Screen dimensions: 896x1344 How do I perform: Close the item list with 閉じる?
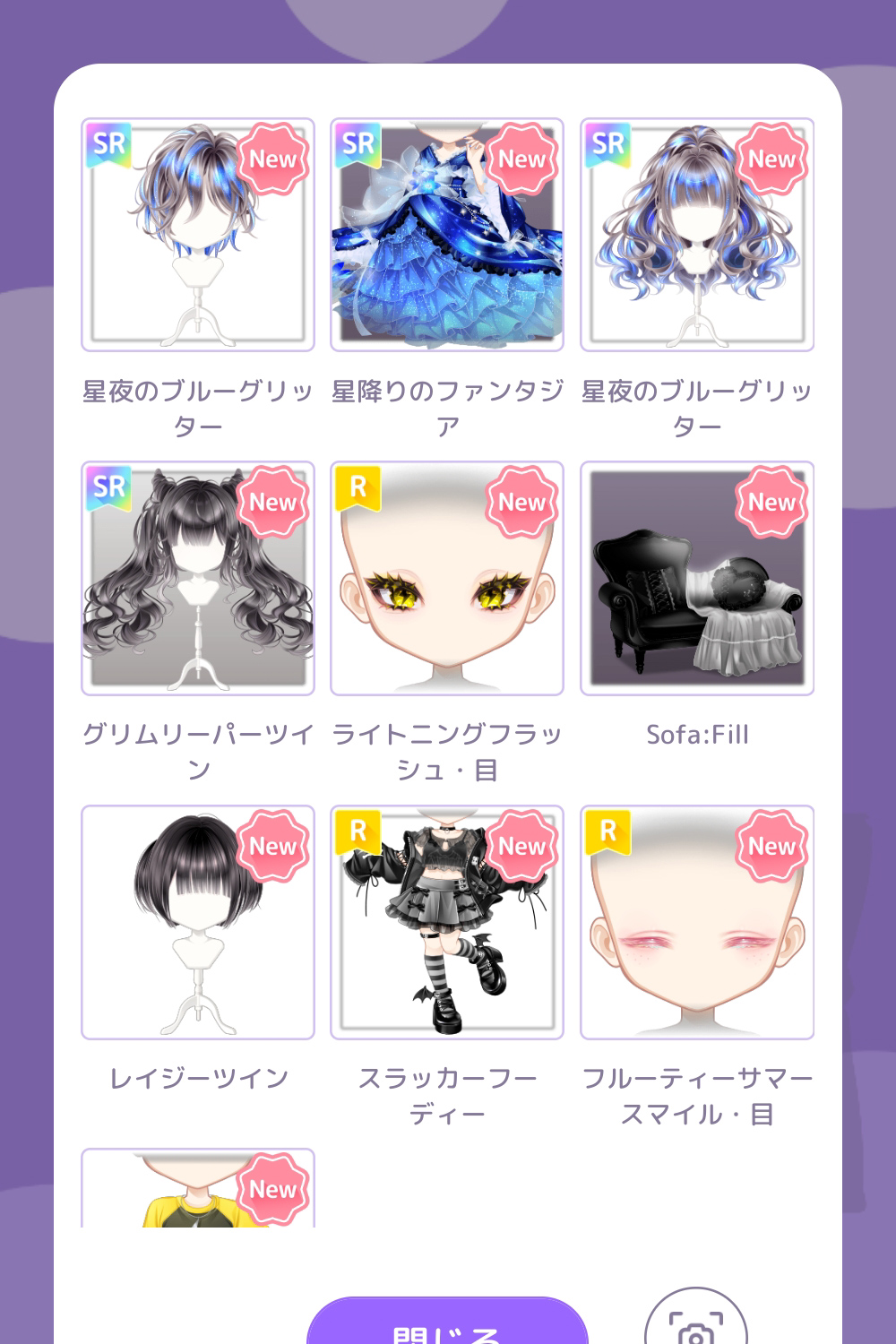coord(446,1324)
